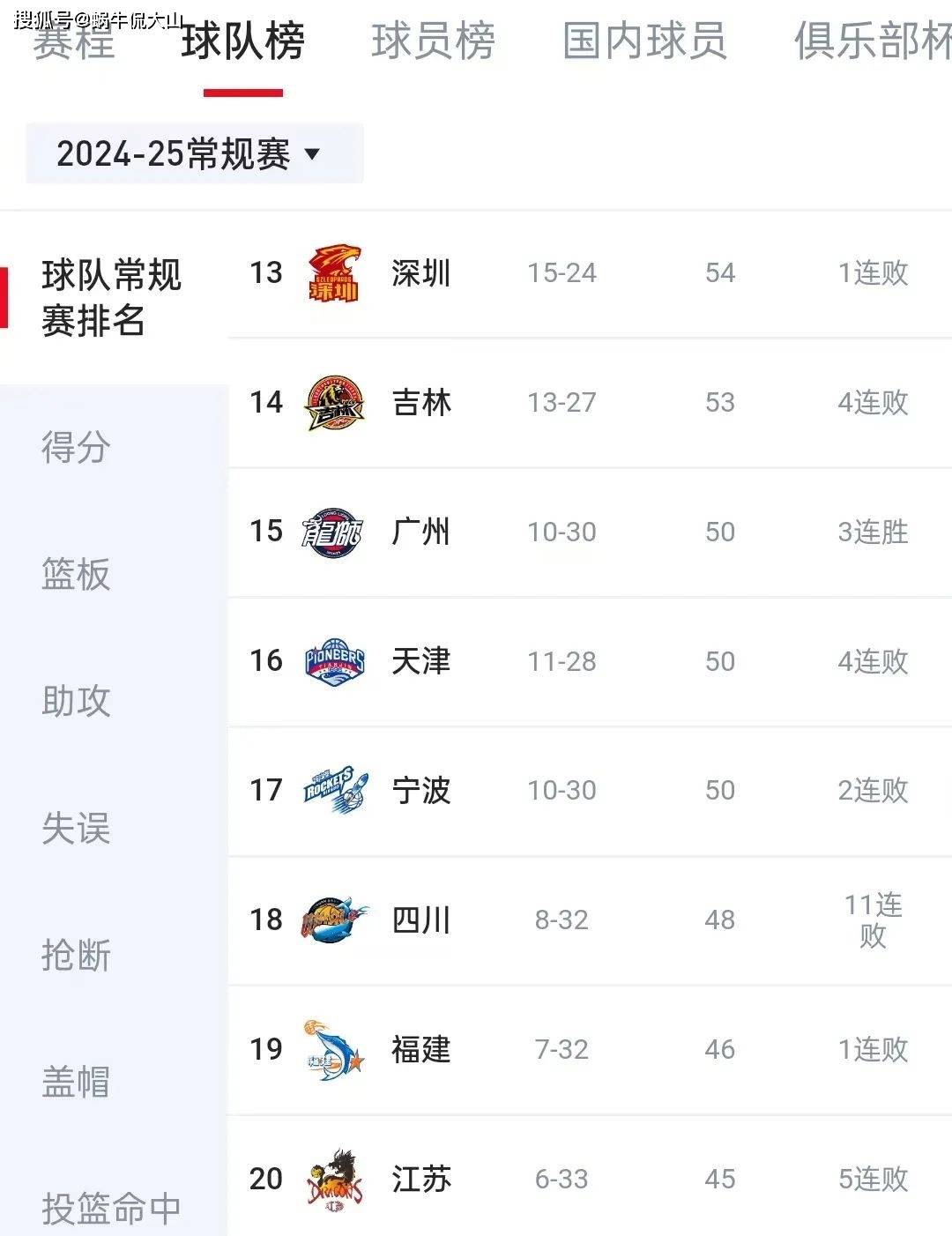
Task: Open the Jiangsu Dragons logo
Action: (333, 1178)
